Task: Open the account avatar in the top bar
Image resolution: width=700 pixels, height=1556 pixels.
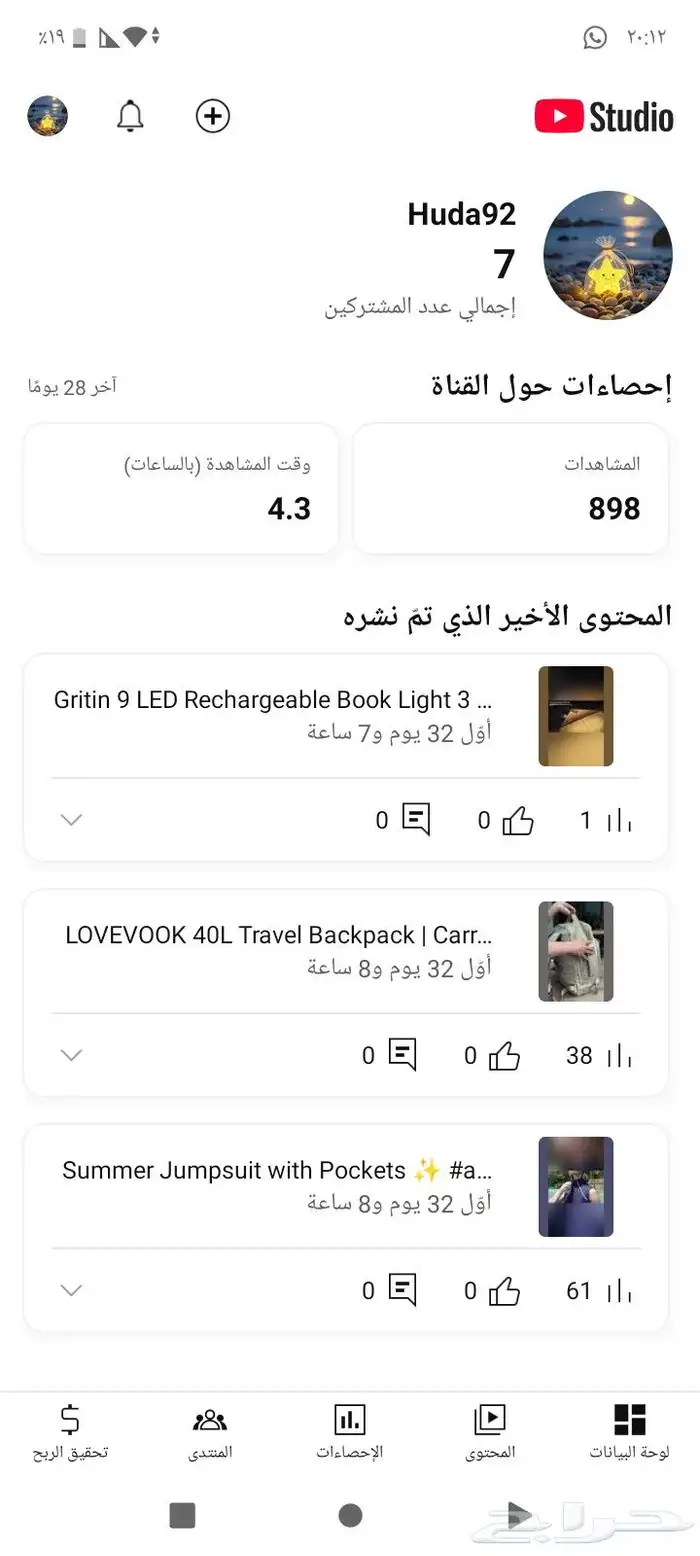Action: 47,116
